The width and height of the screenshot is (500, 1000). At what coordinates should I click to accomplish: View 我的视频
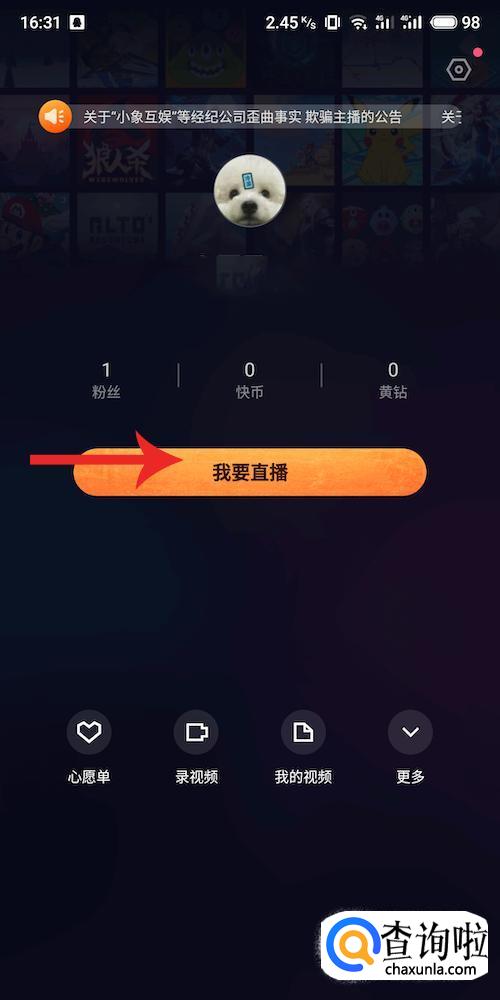coord(303,747)
